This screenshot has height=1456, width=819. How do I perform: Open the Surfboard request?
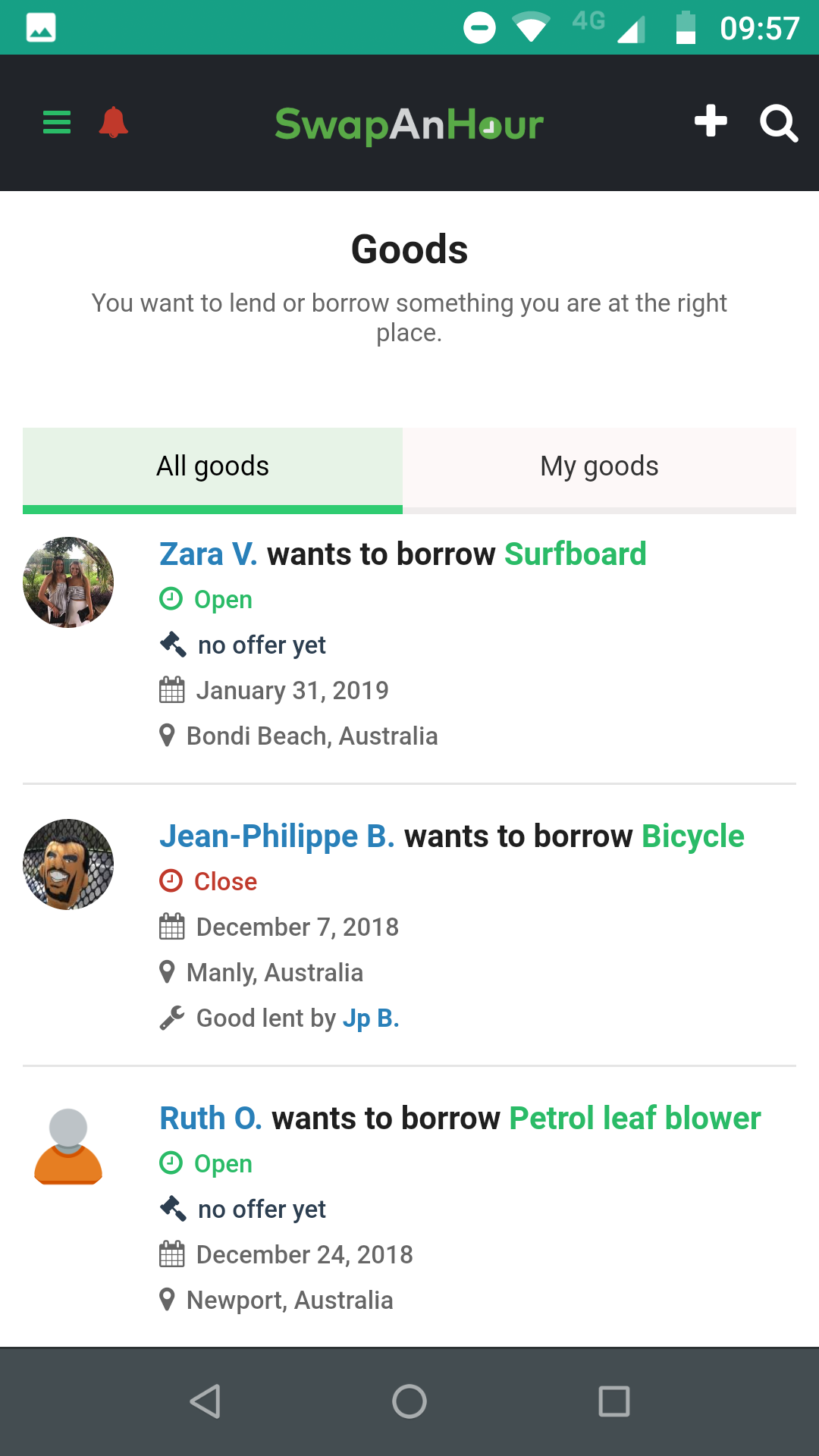click(575, 554)
